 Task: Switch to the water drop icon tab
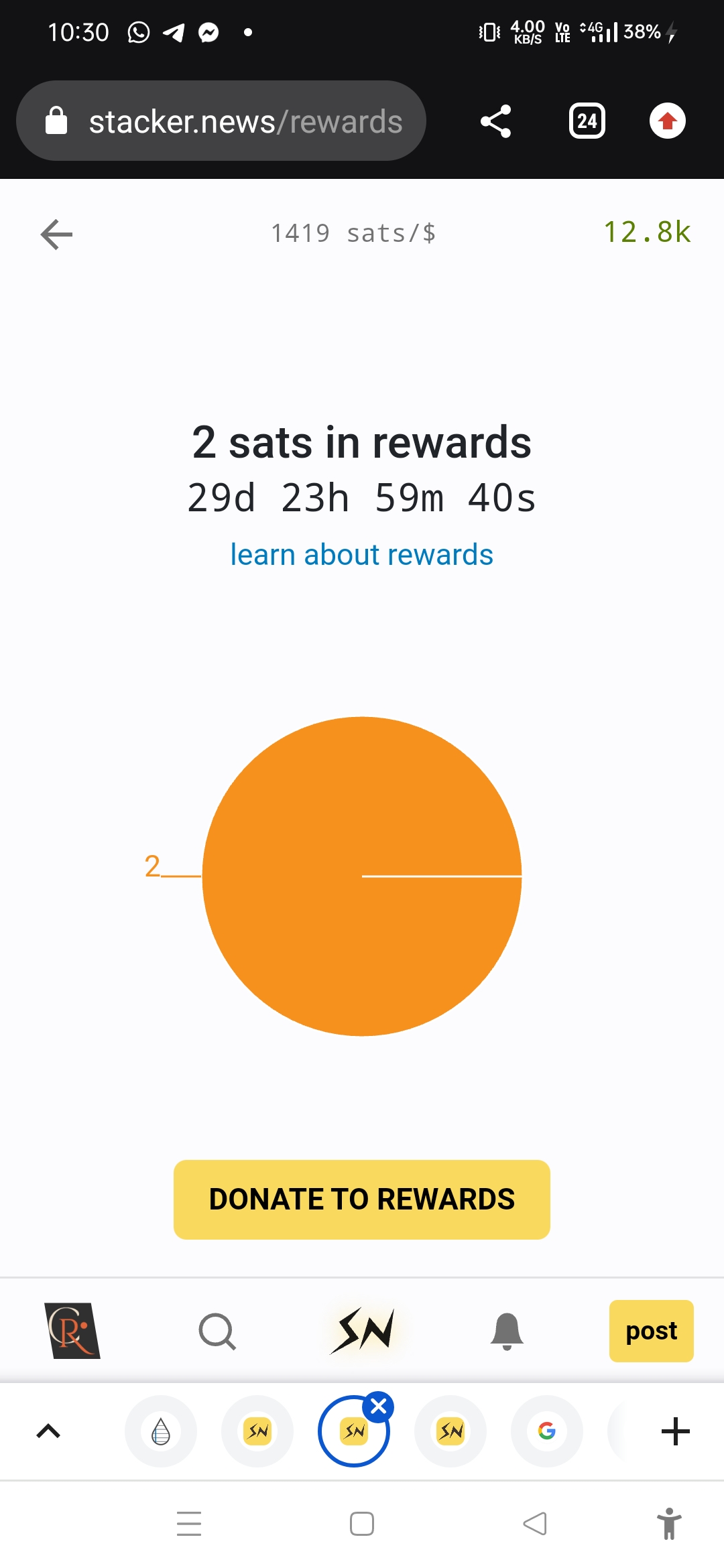(x=161, y=1431)
